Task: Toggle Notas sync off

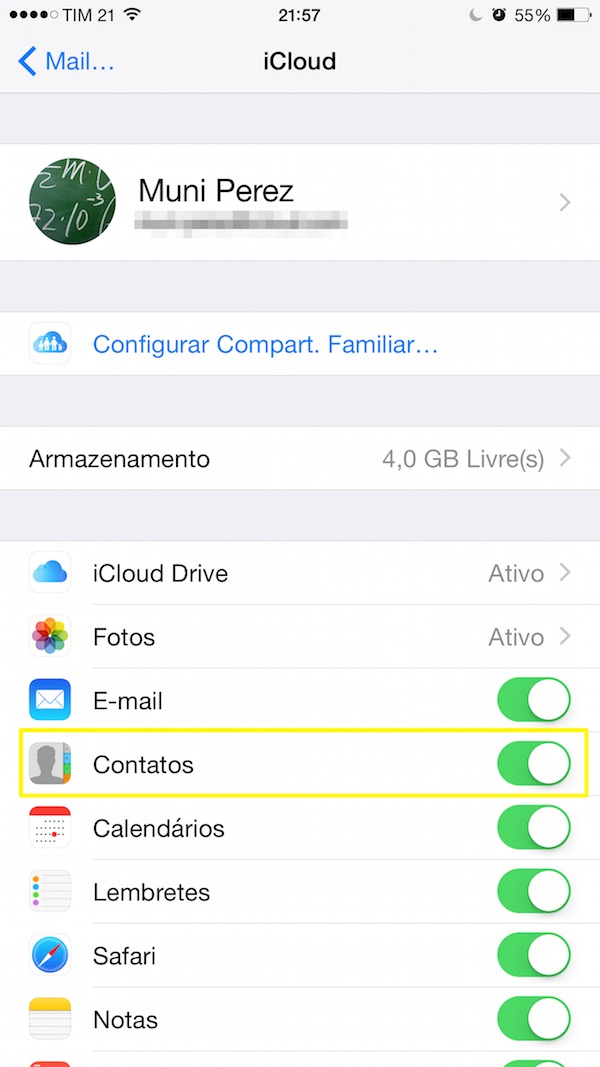Action: (534, 1019)
